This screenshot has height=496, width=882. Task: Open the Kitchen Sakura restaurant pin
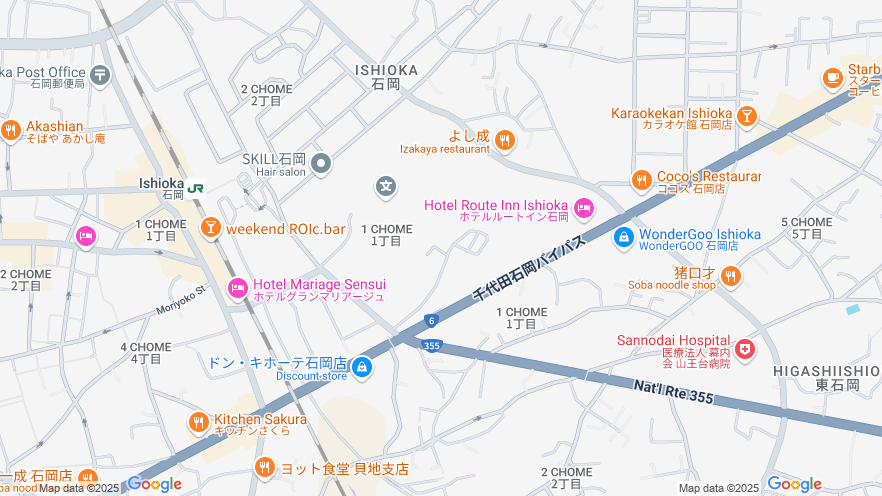(x=200, y=424)
